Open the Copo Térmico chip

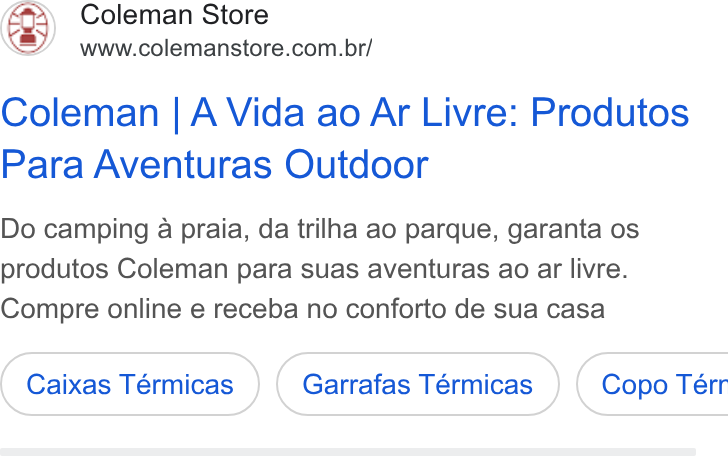coord(652,384)
